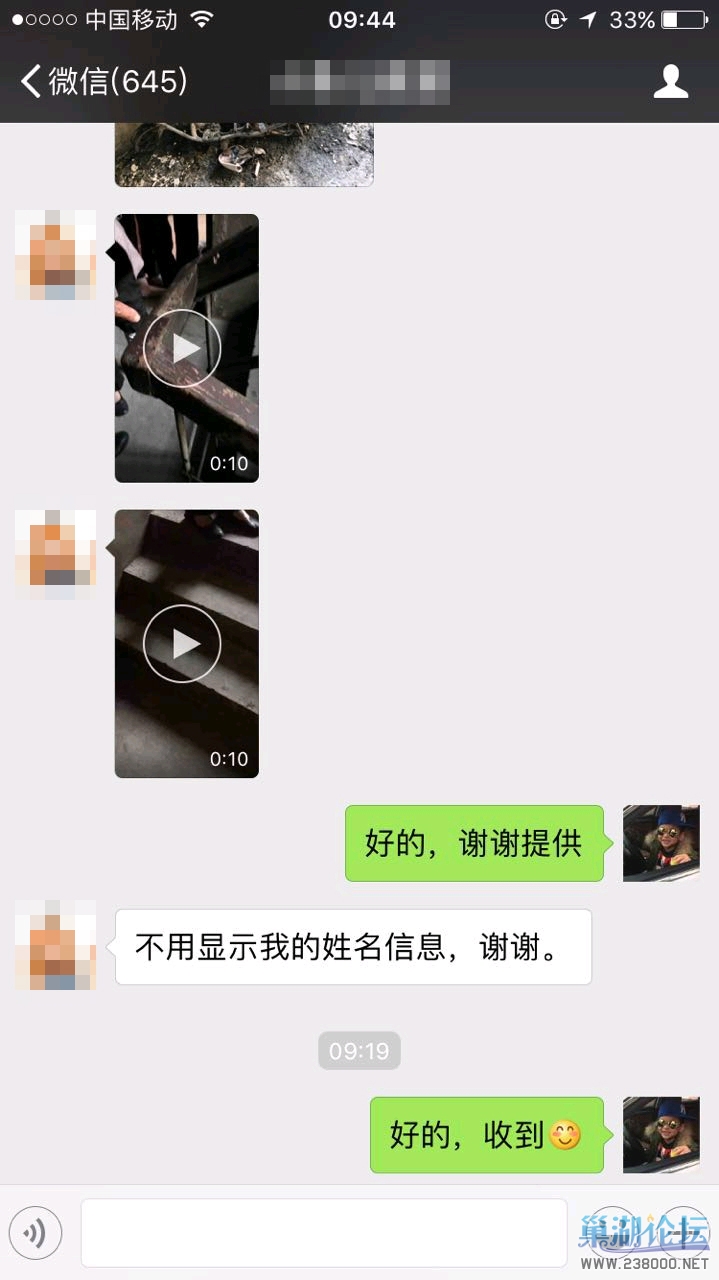The image size is (719, 1280).
Task: Open my own avatar next to 好的，谢谢提供
Action: [661, 843]
